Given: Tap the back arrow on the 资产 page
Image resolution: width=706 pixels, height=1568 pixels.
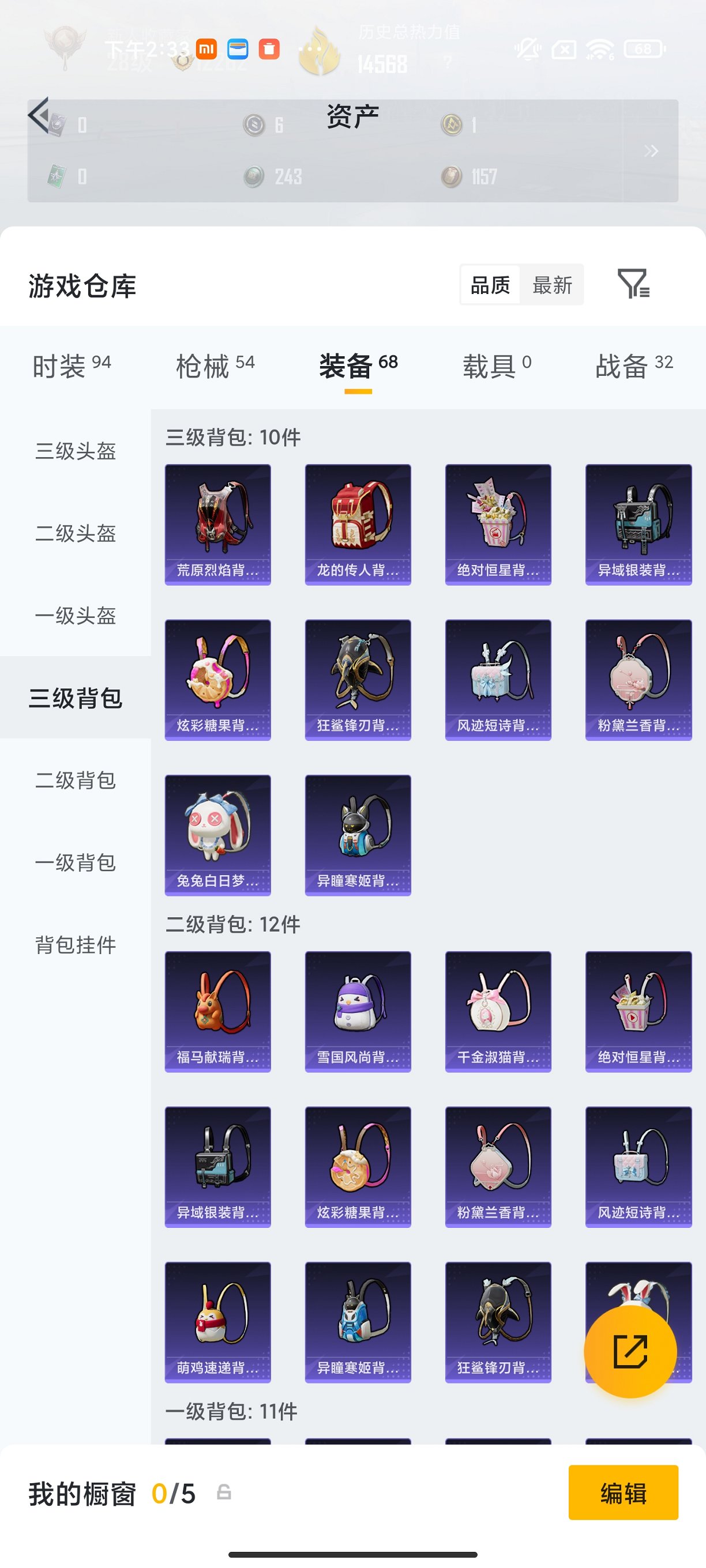Looking at the screenshot, I should [37, 117].
